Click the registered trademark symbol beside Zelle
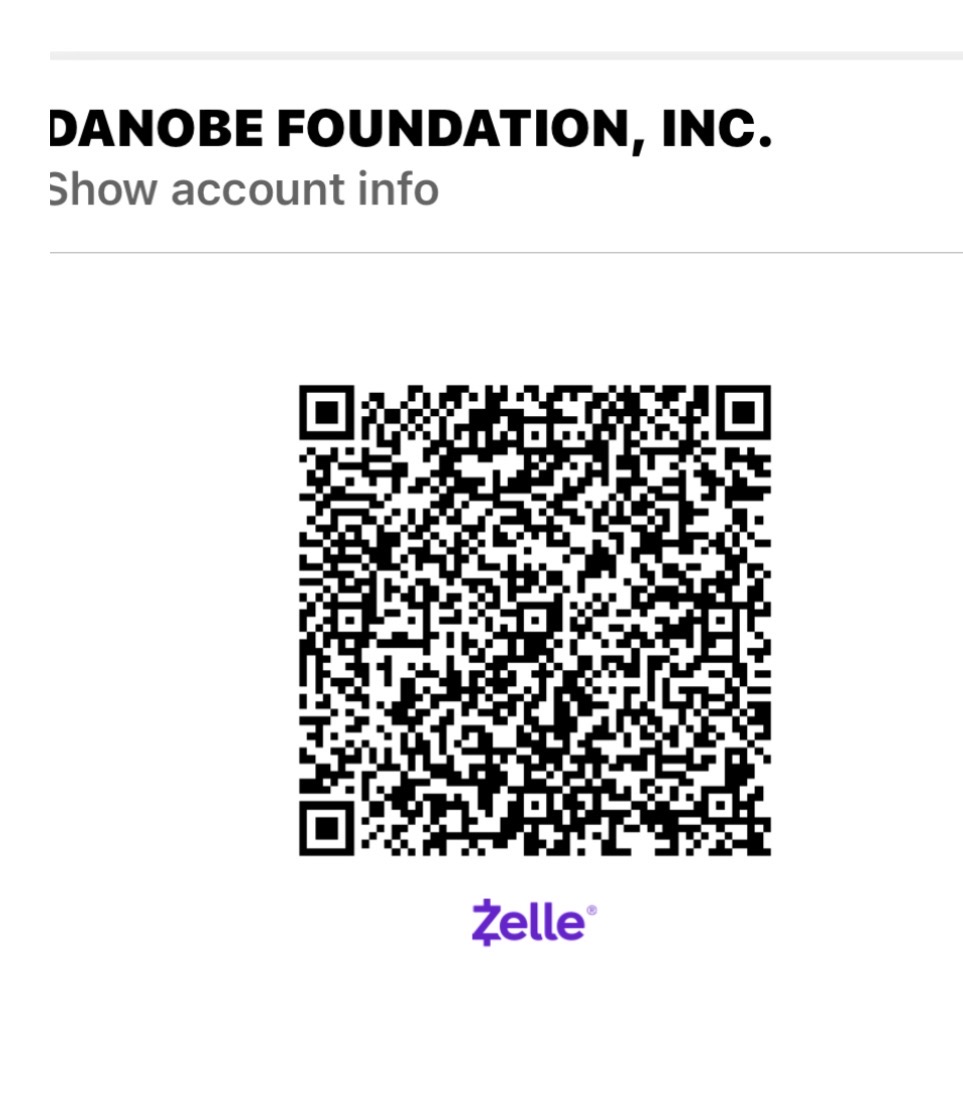This screenshot has width=963, height=1095. pyautogui.click(x=590, y=910)
